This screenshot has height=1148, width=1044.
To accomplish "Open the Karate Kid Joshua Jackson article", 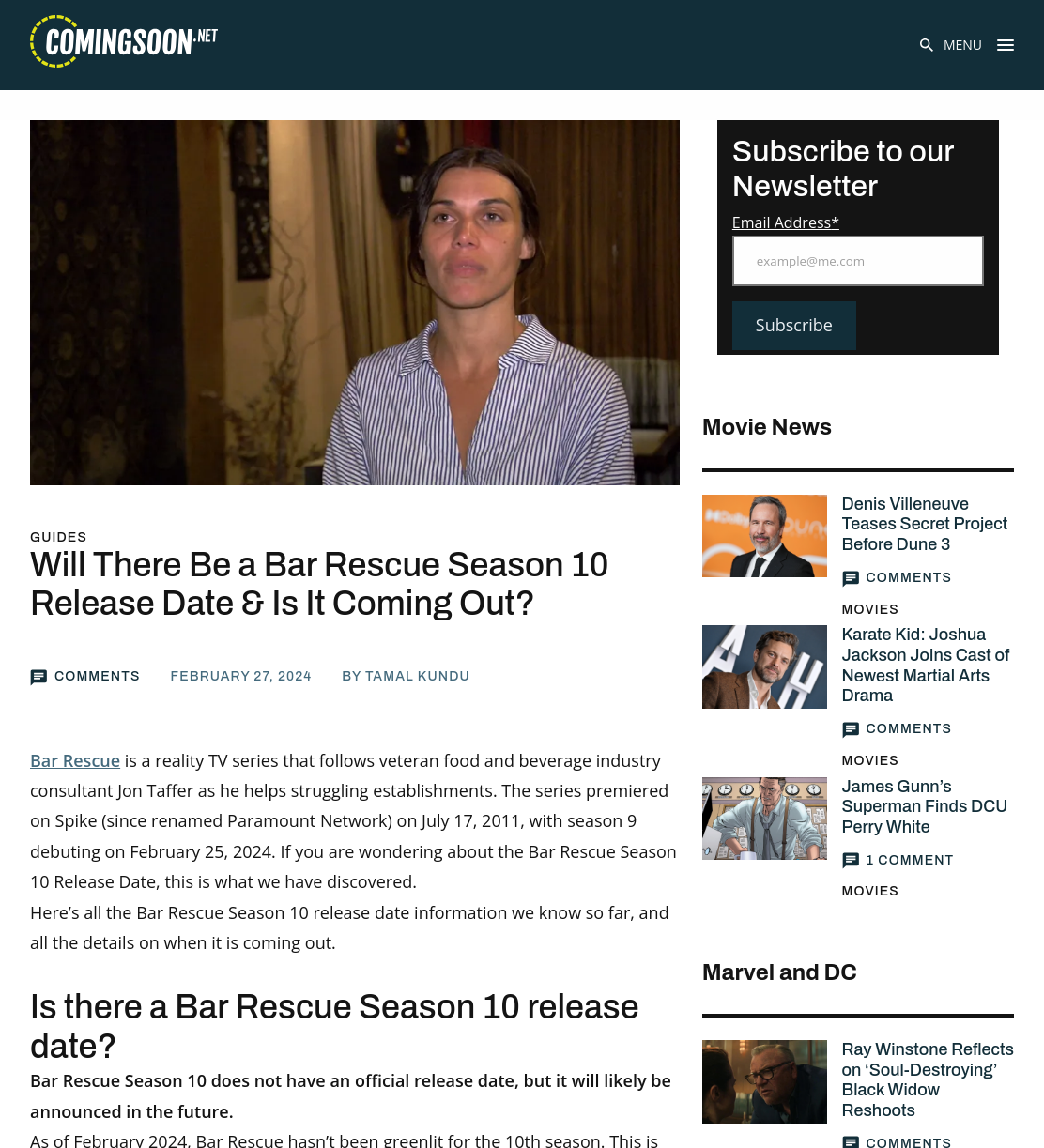I will [926, 665].
